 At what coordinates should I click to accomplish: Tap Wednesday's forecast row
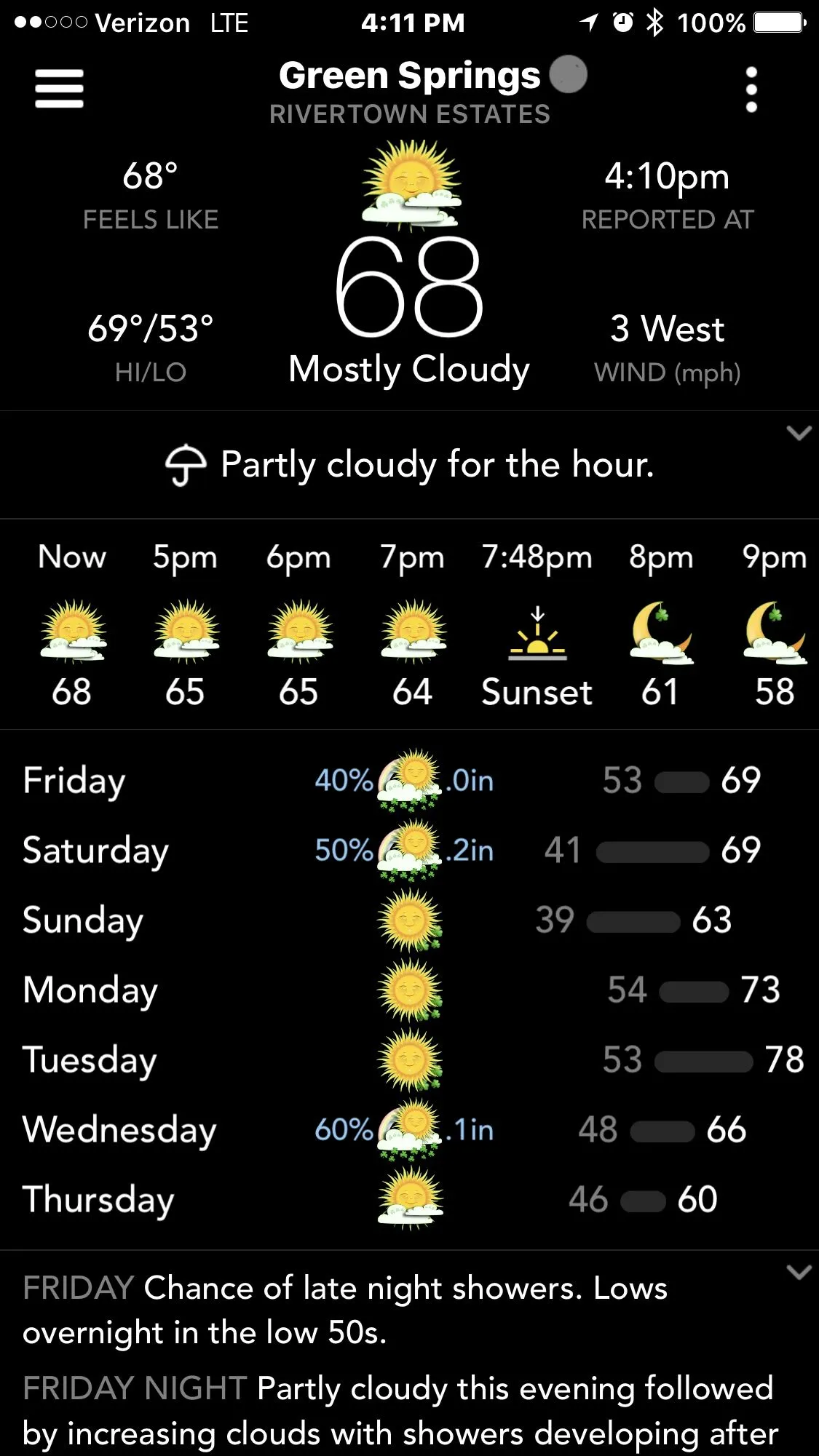point(409,1129)
